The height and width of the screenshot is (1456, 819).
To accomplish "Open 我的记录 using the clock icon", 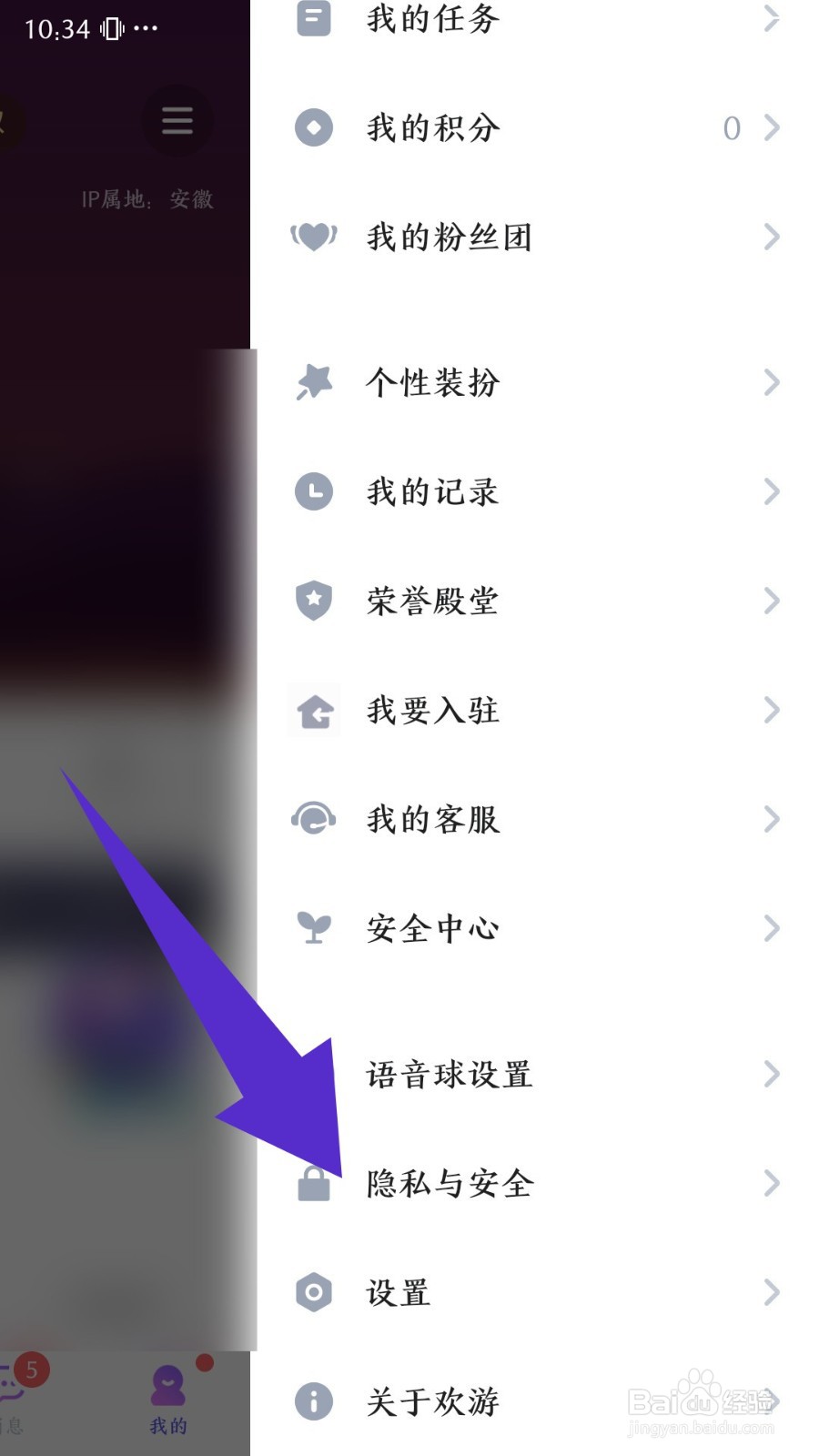I will (313, 491).
